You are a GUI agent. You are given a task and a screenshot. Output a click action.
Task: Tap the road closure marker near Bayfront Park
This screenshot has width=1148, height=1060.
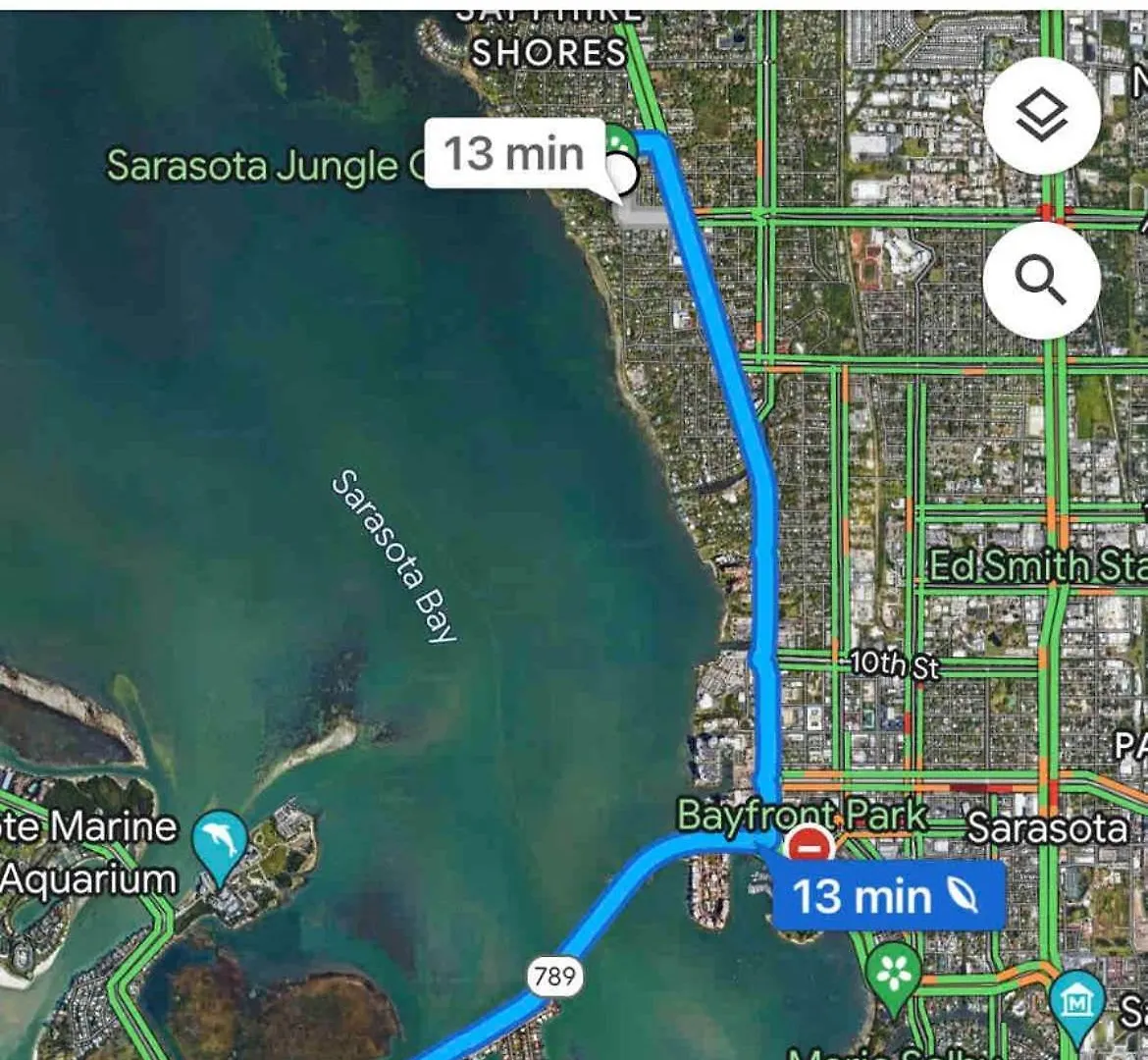click(811, 845)
